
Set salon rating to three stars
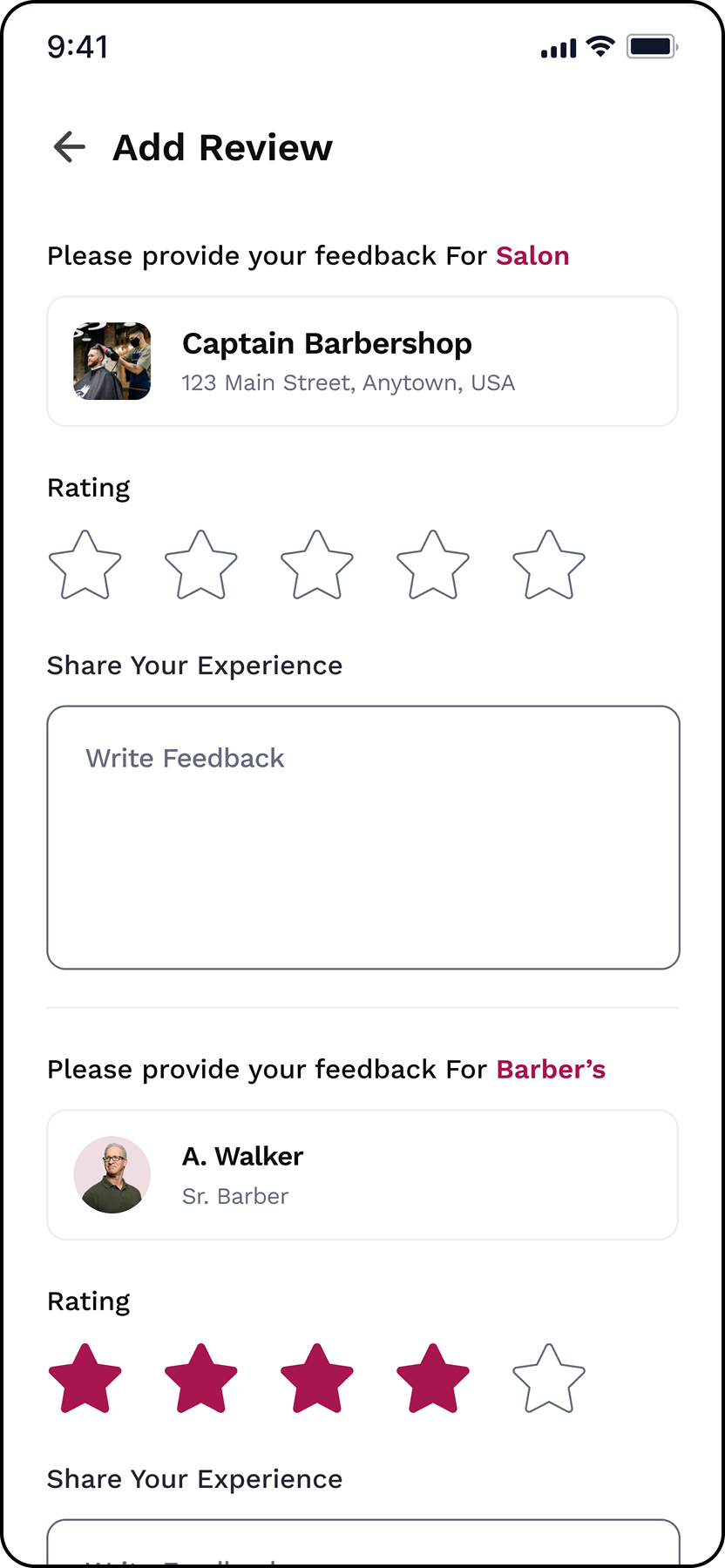tap(317, 566)
